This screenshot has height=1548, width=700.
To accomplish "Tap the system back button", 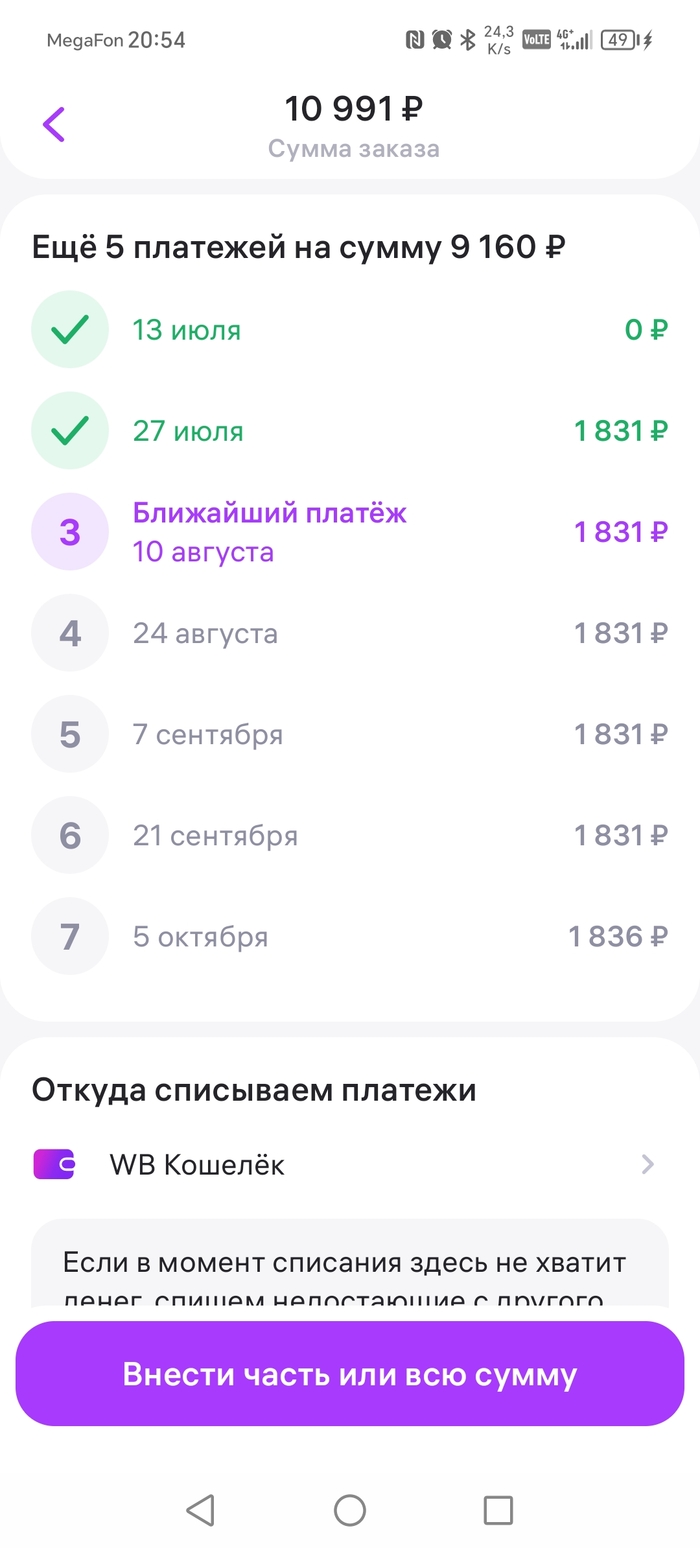I will coord(201,1510).
